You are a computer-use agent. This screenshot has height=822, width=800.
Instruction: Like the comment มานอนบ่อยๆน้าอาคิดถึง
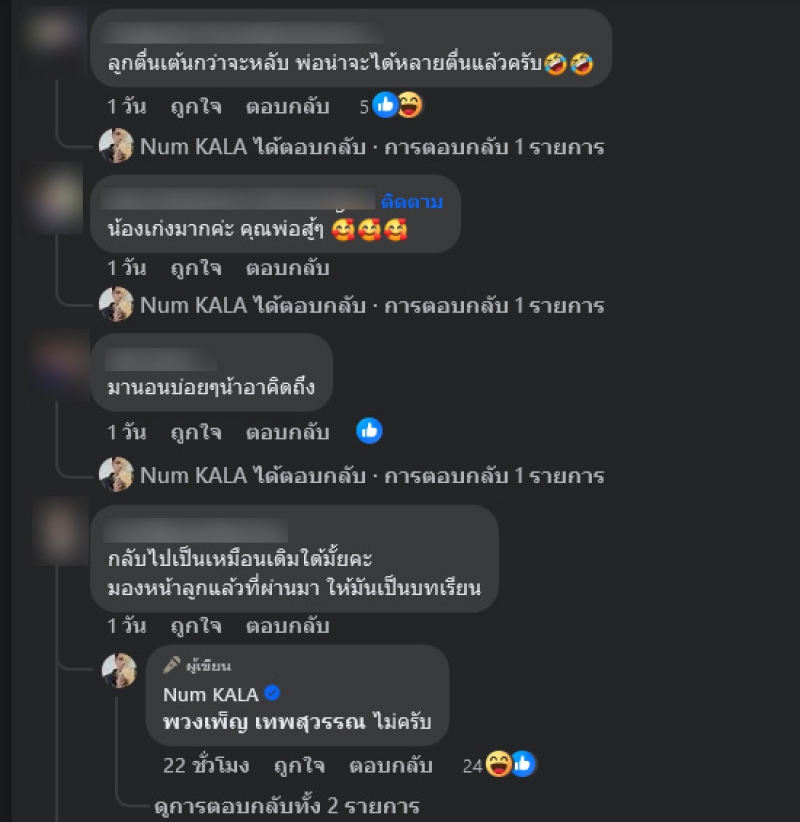196,432
